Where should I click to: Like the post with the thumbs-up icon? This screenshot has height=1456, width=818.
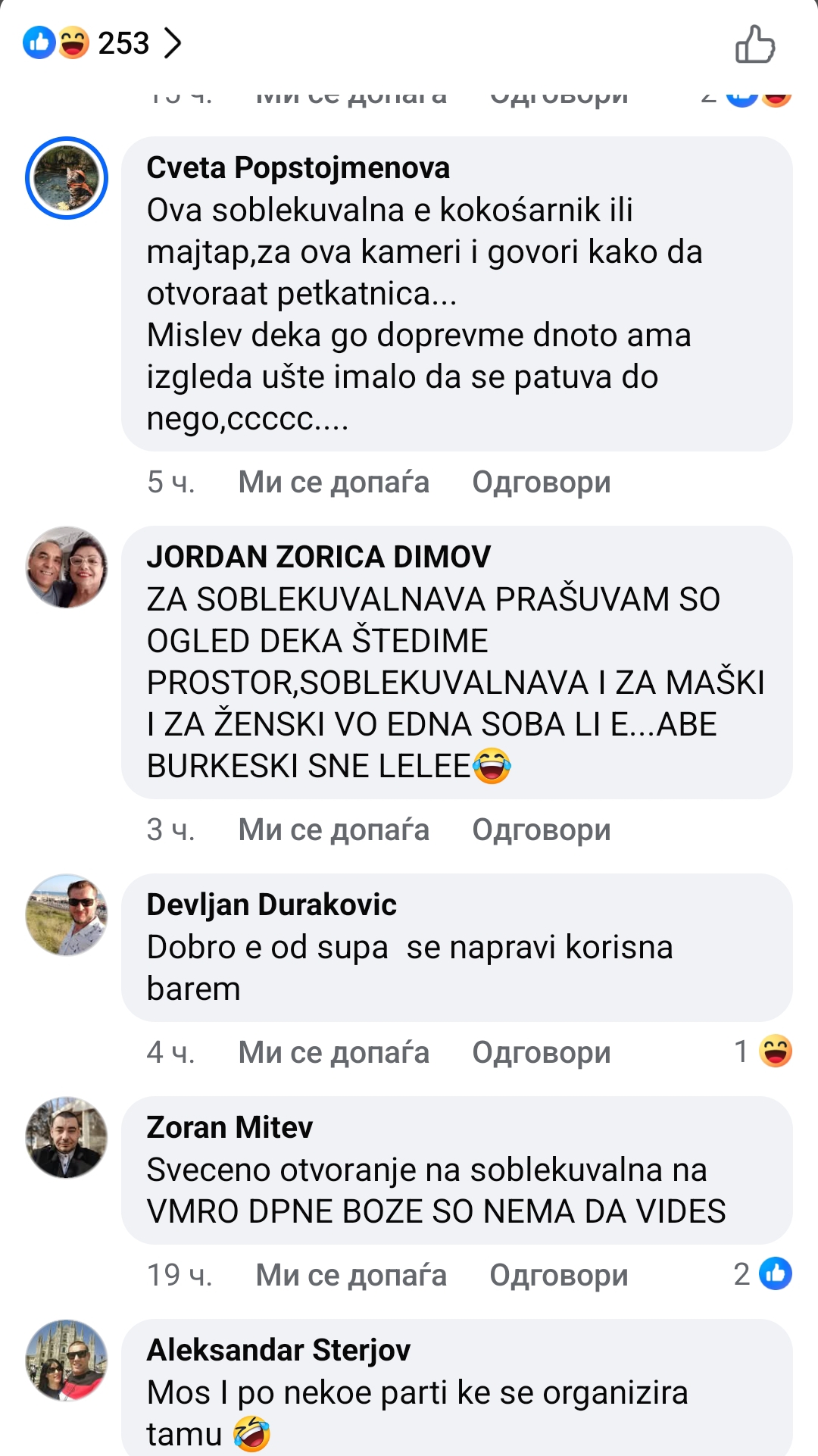click(x=755, y=43)
